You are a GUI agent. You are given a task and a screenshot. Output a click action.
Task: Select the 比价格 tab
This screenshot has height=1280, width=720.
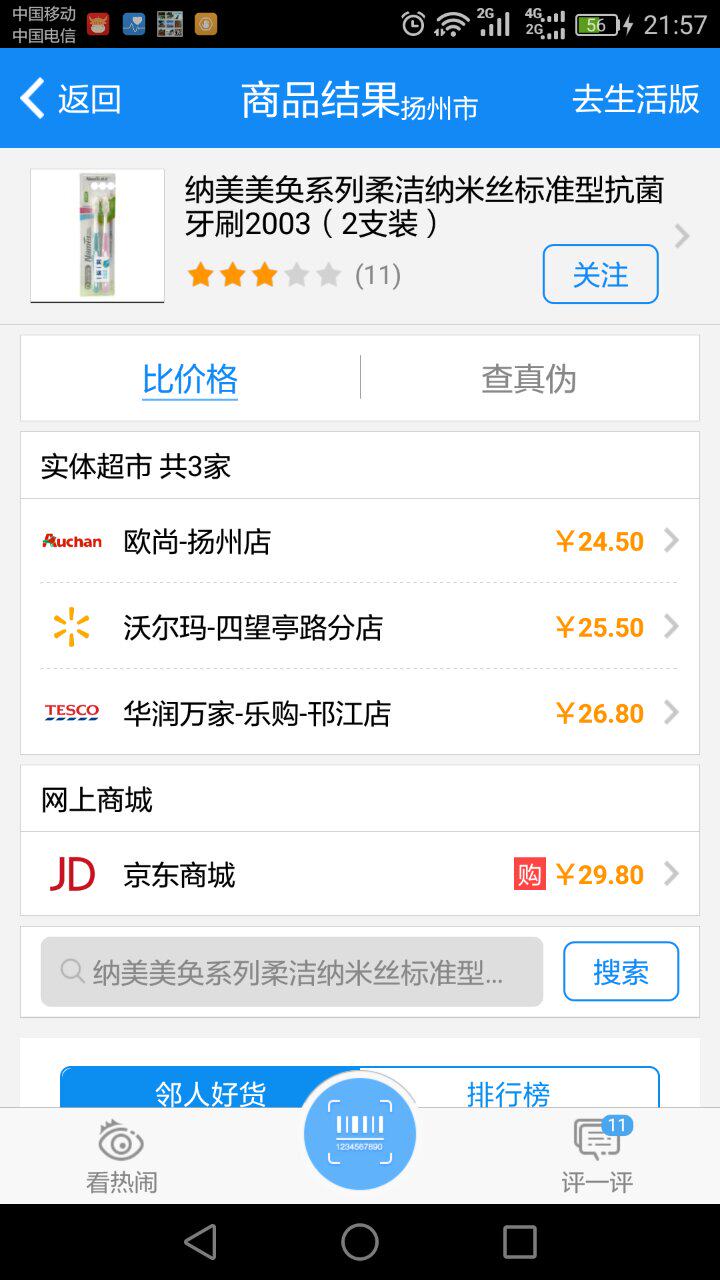[x=190, y=379]
